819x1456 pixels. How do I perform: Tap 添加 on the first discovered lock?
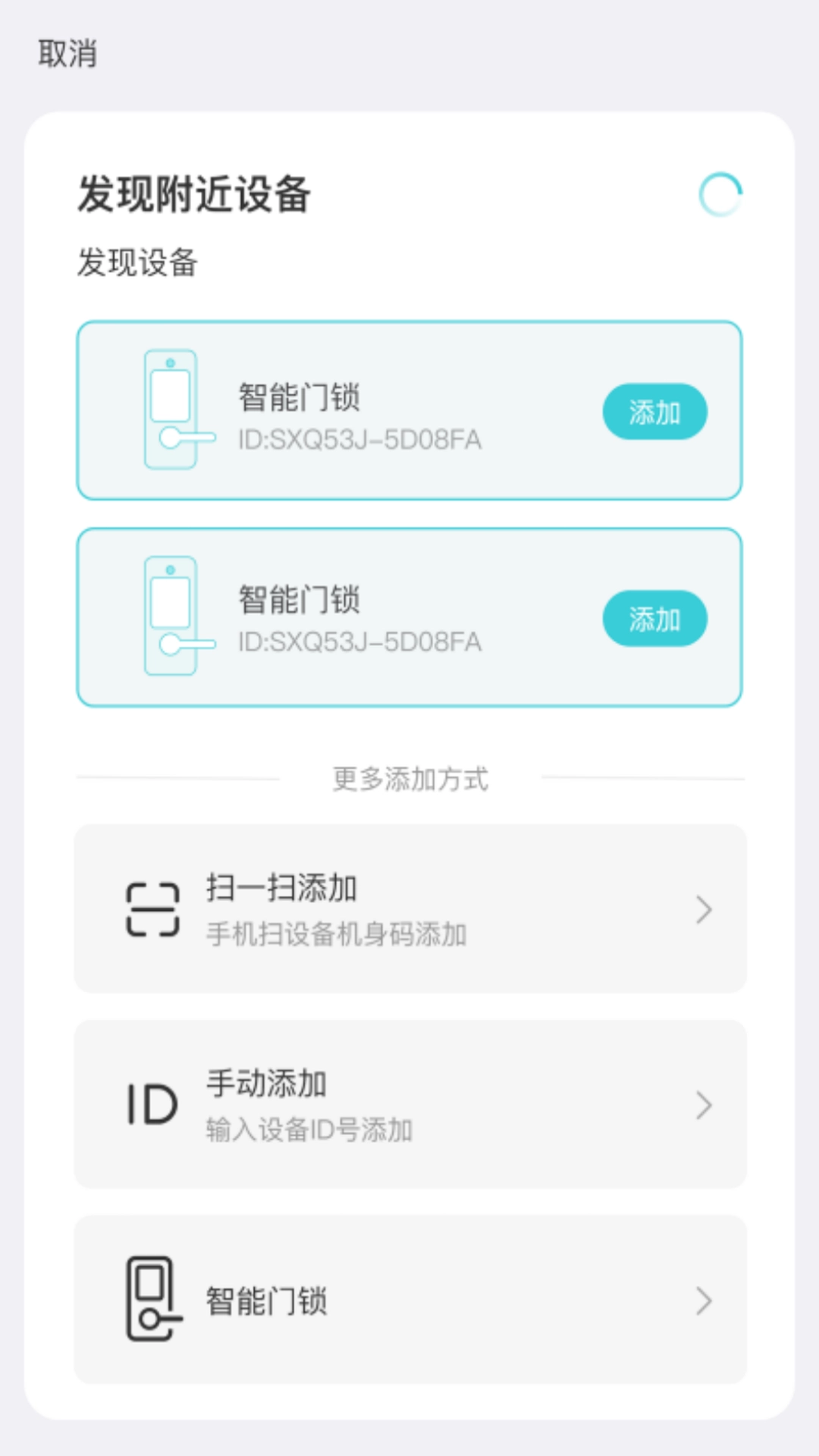coord(655,412)
